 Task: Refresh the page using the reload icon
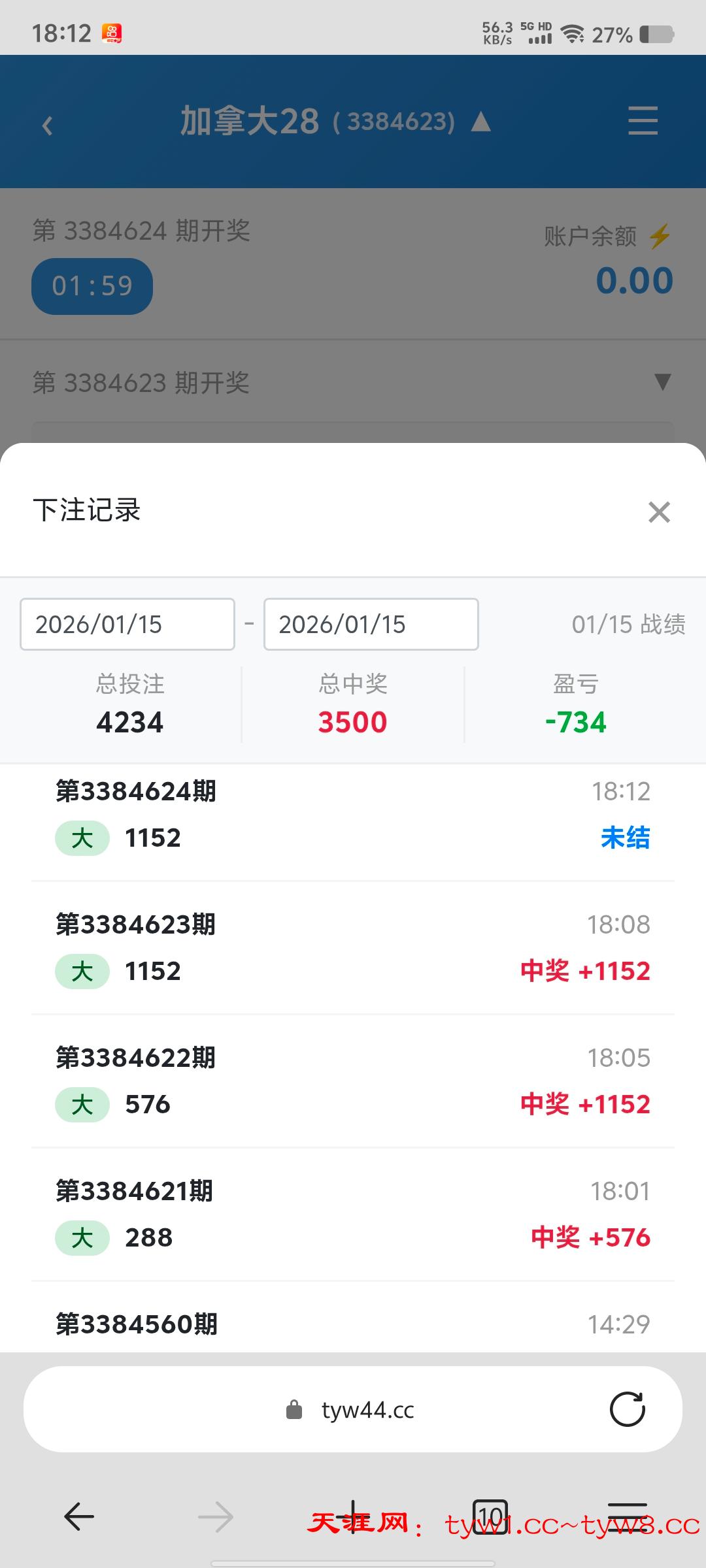627,1409
